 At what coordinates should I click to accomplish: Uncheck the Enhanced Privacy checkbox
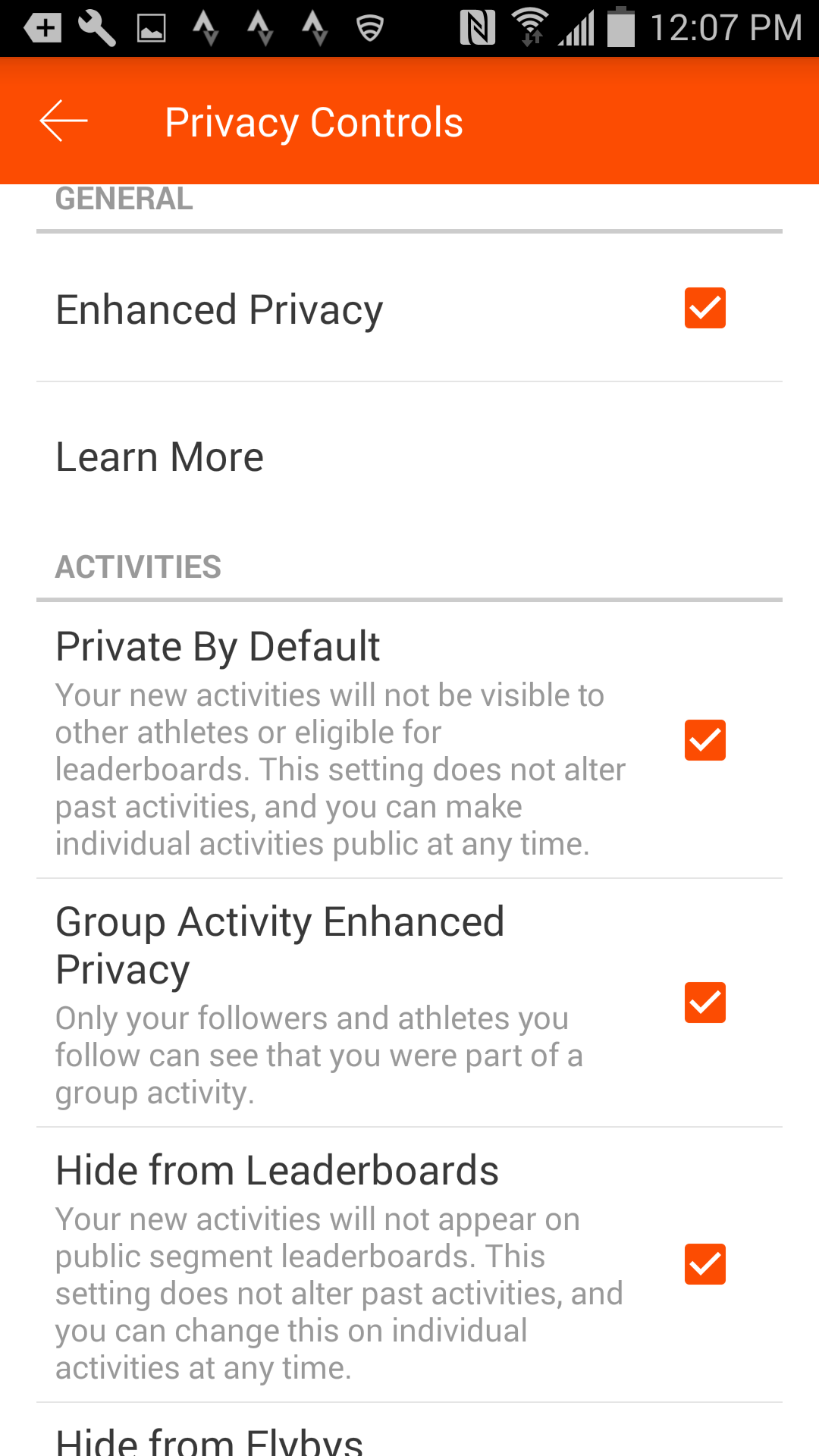(704, 308)
